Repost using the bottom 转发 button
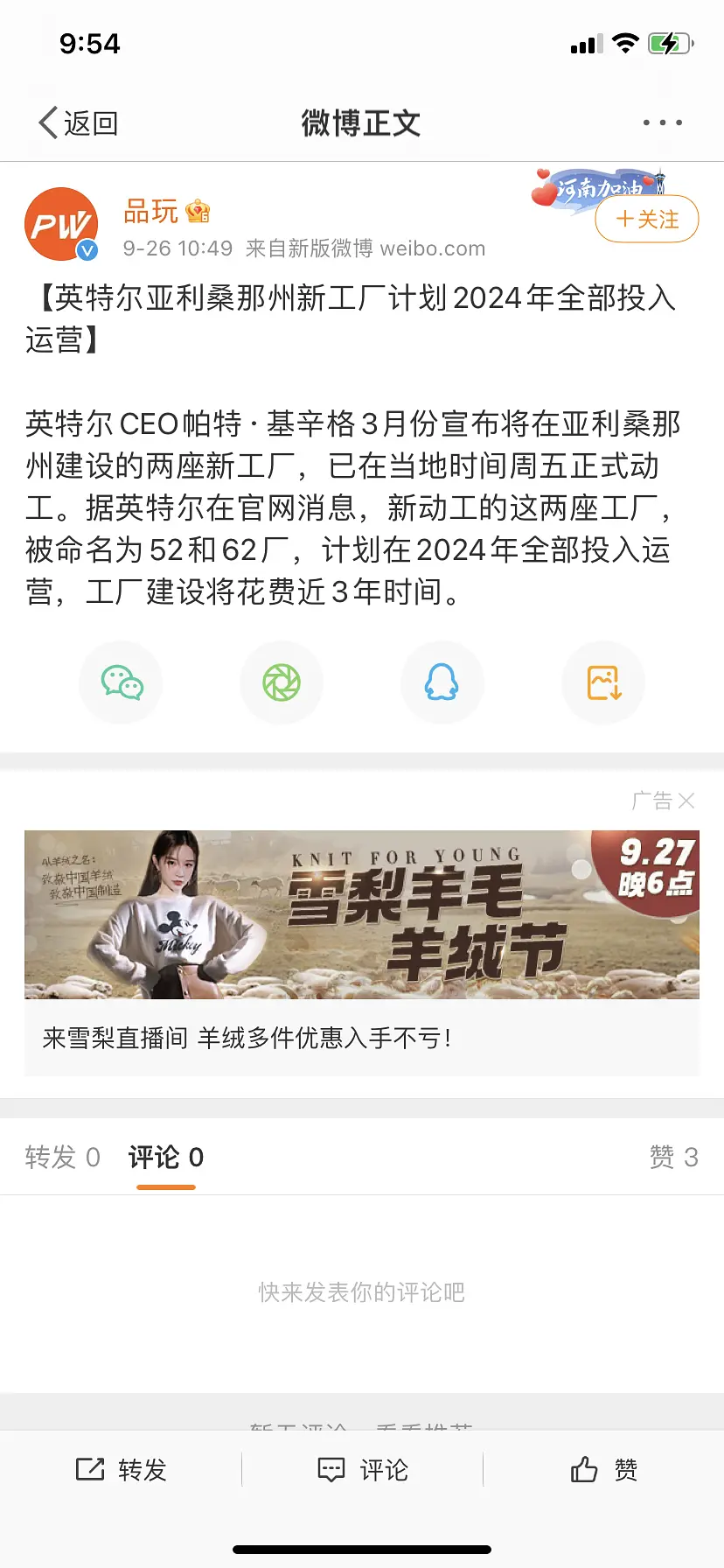The height and width of the screenshot is (1568, 724). tap(122, 1470)
